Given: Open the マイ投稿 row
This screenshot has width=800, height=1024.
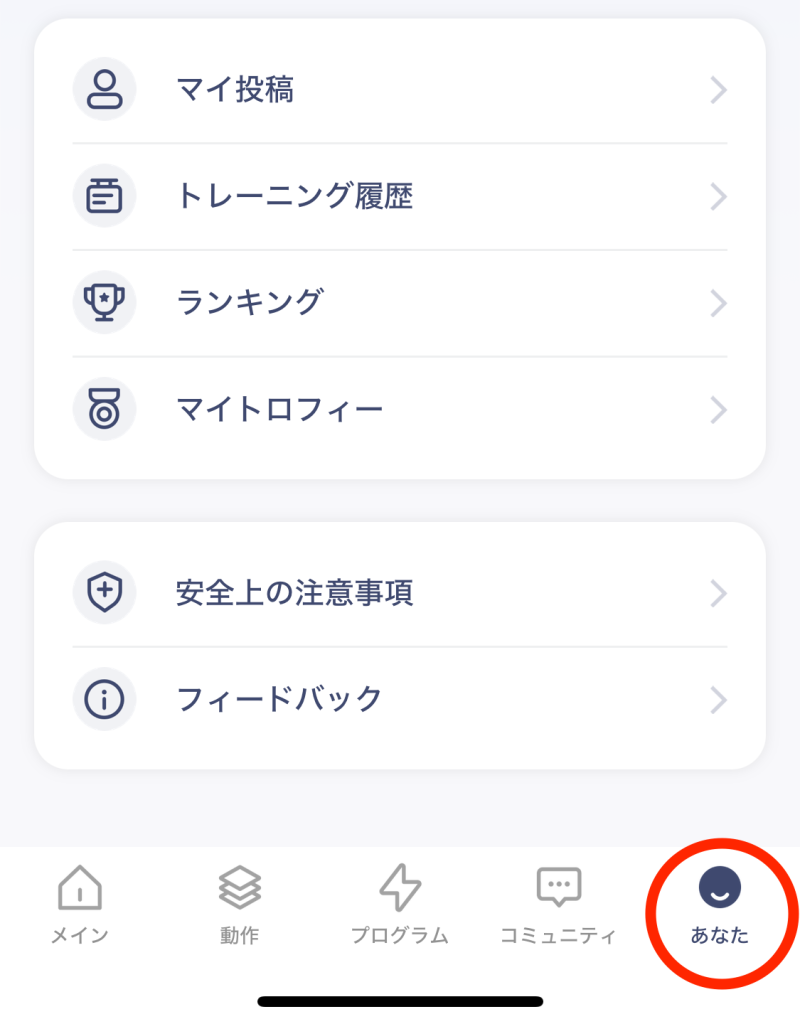Looking at the screenshot, I should click(x=400, y=91).
